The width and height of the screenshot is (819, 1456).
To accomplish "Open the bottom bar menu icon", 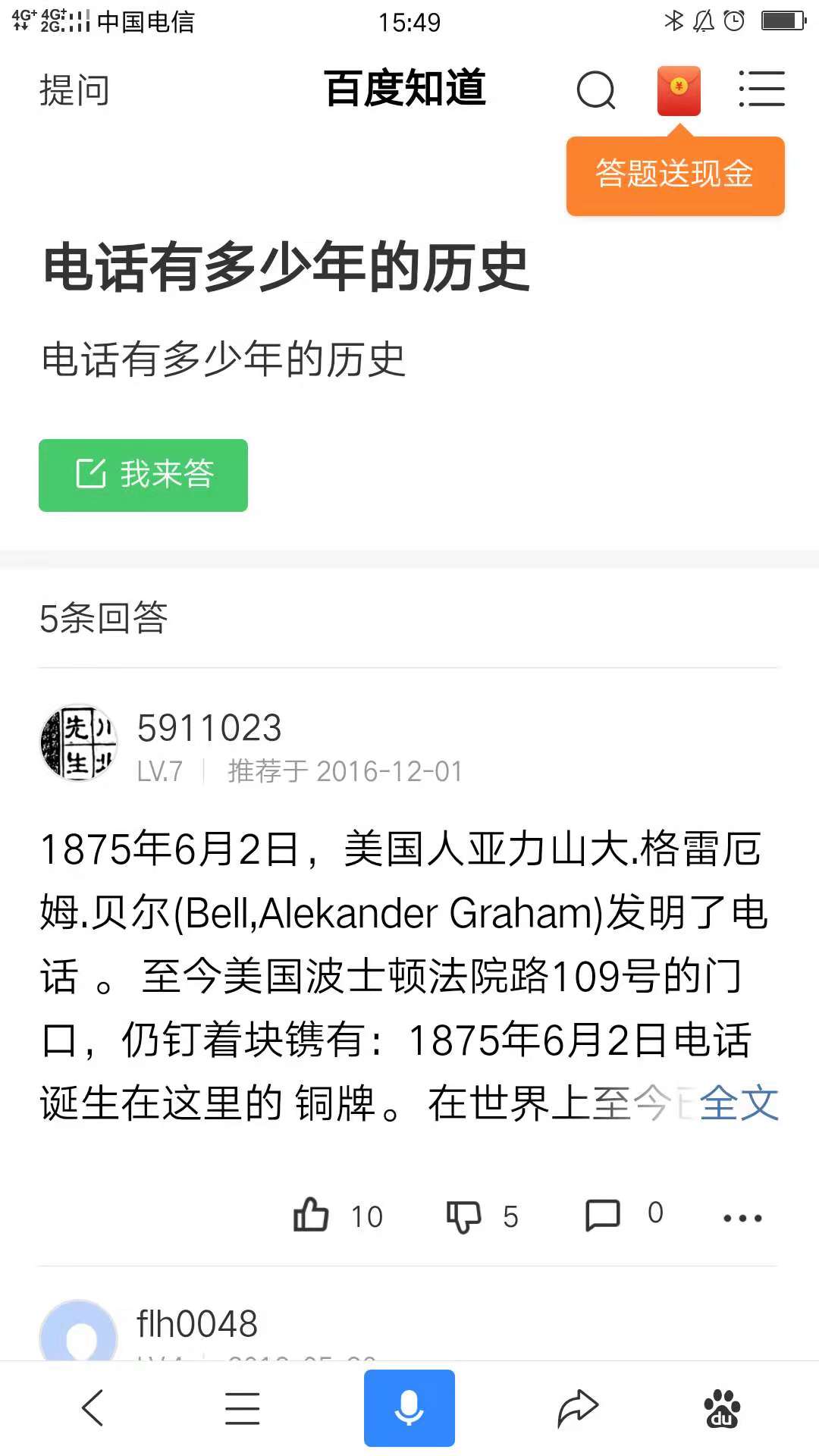I will pos(243,1408).
